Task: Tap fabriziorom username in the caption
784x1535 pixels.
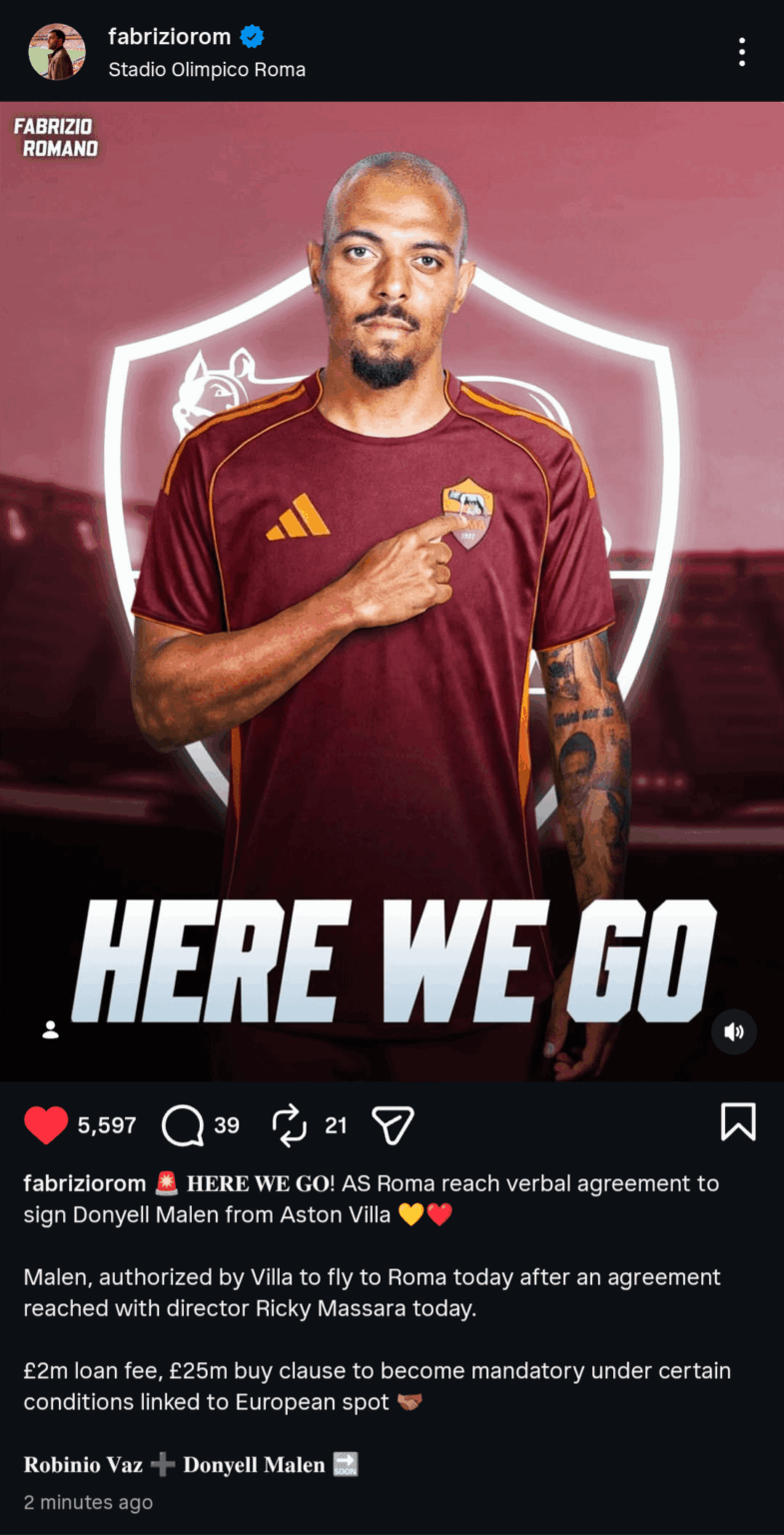Action: 85,1183
